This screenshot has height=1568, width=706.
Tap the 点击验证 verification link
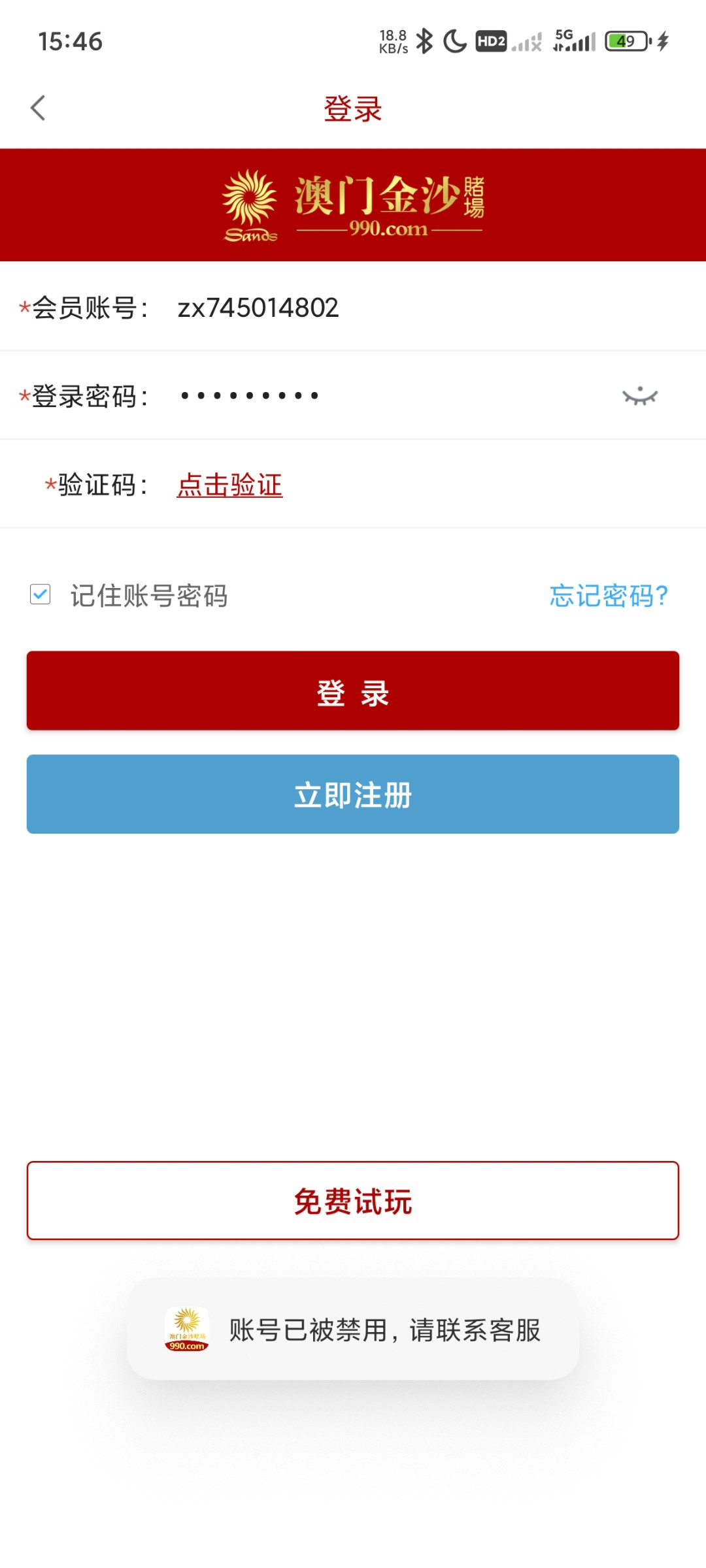point(229,485)
